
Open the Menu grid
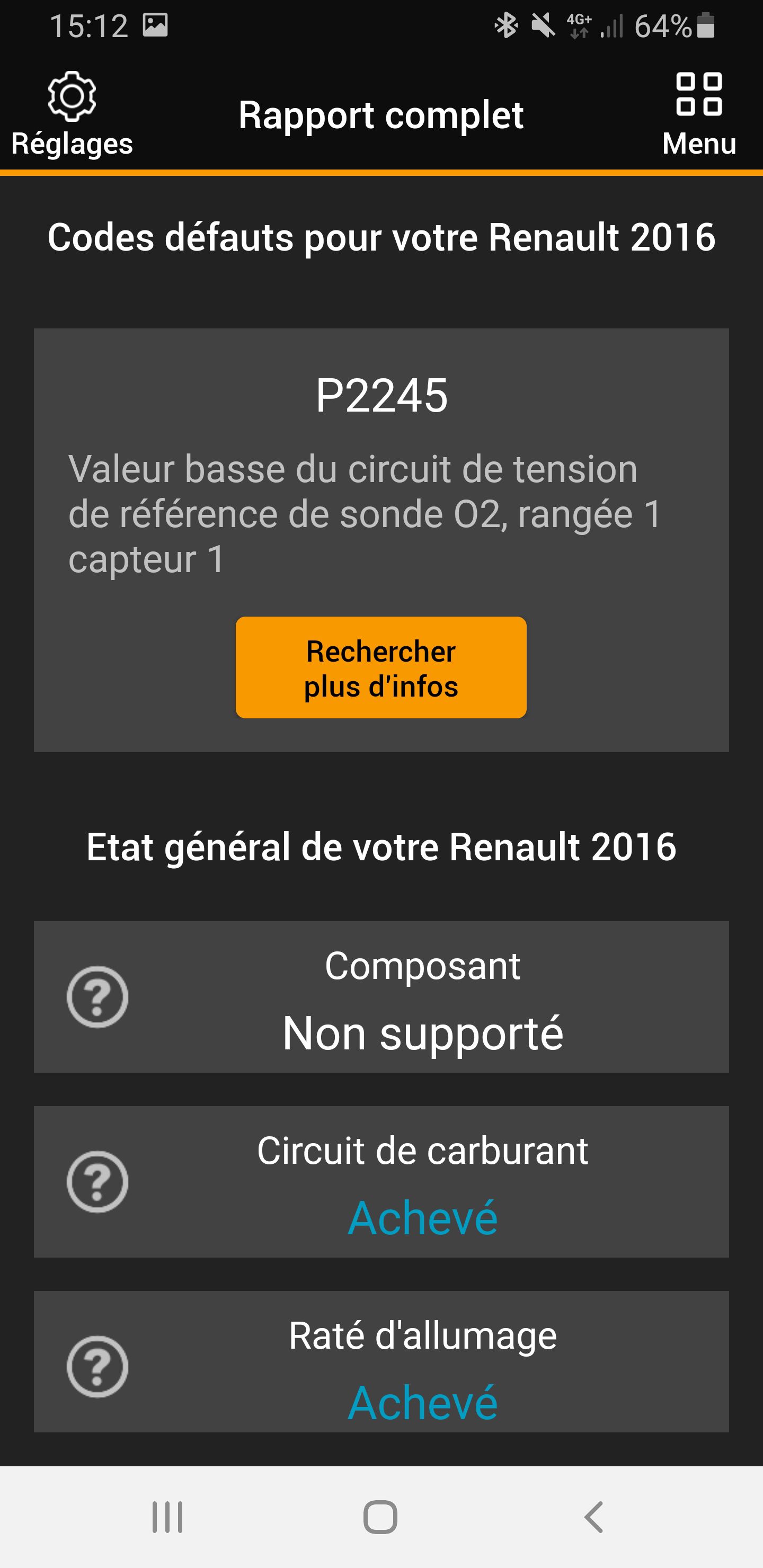(699, 114)
